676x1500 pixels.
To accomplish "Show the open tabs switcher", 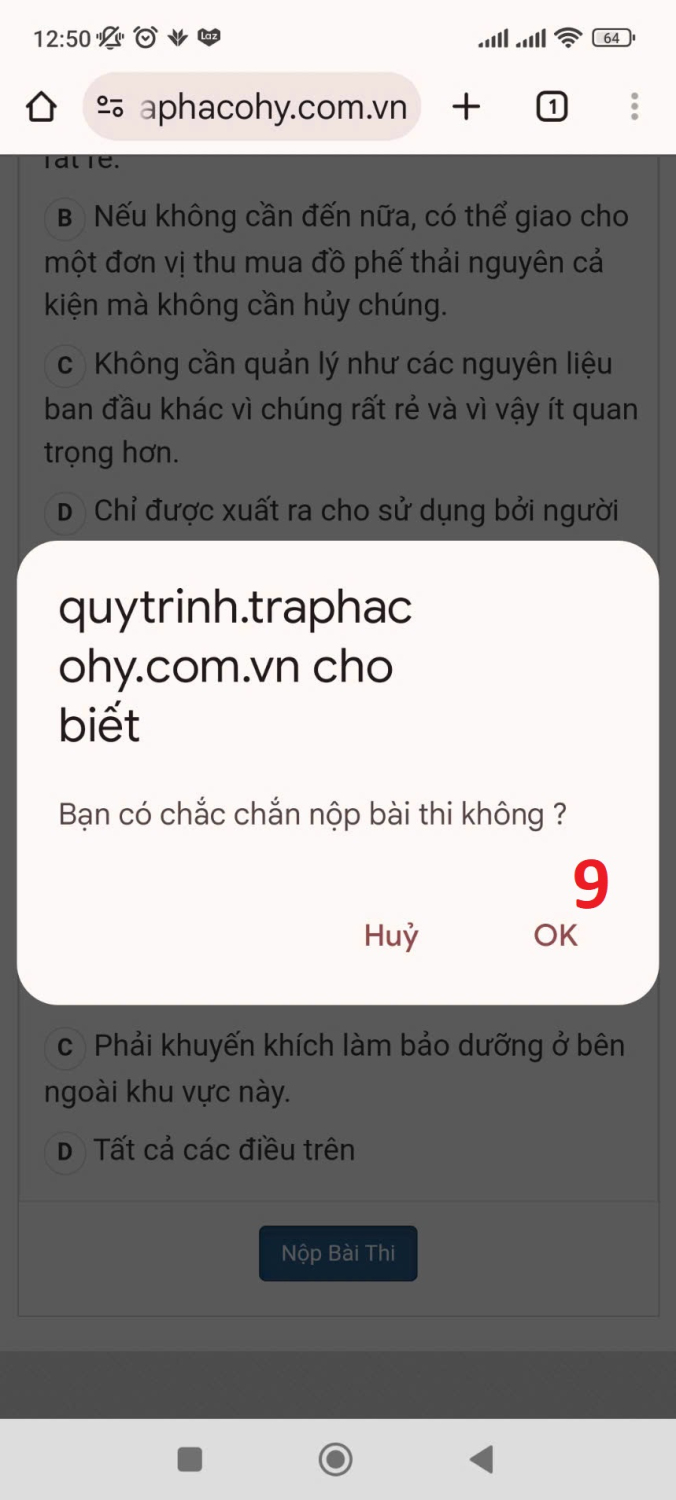I will 552,107.
